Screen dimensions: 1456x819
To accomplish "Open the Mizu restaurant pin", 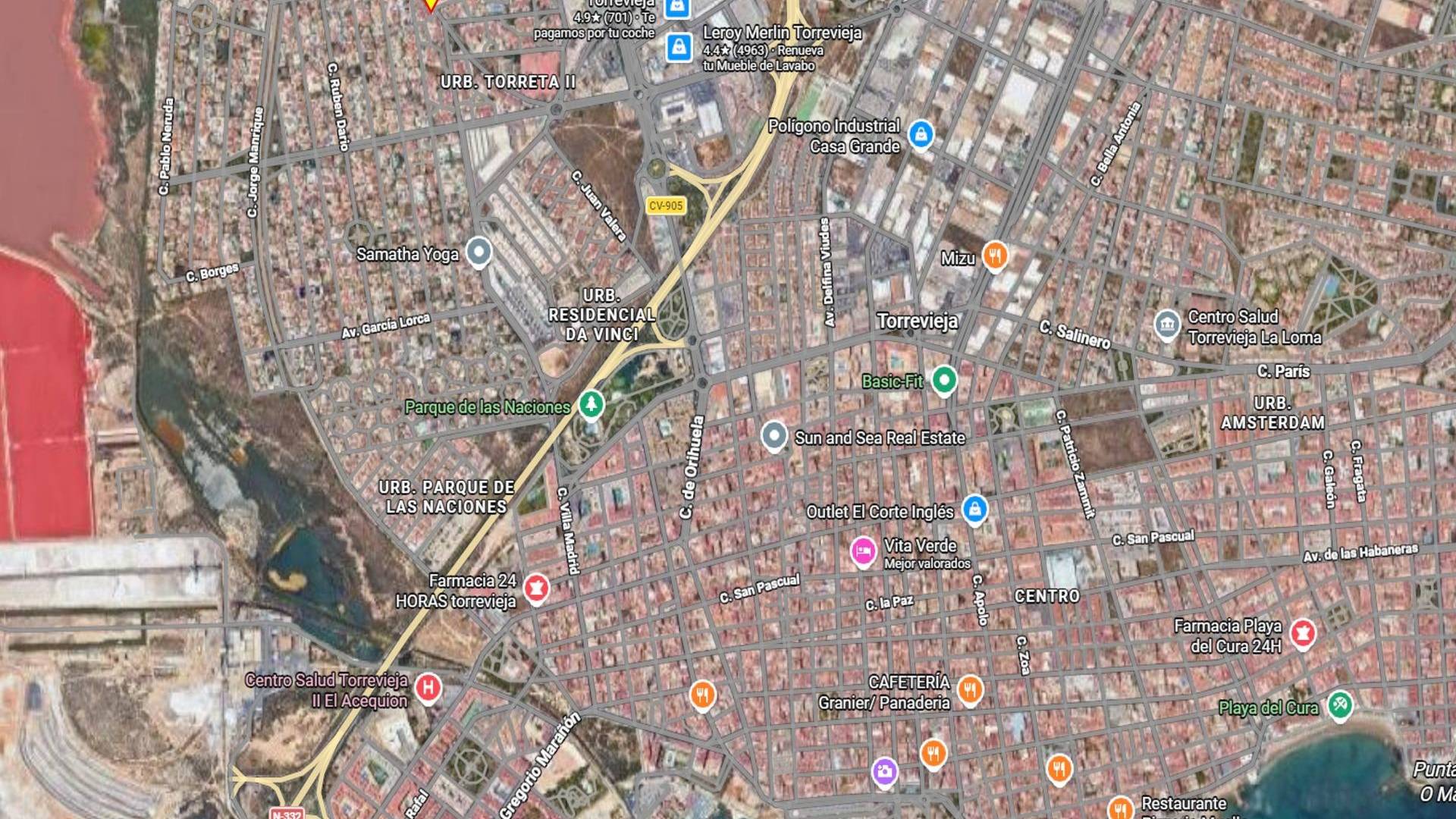I will pos(995,256).
